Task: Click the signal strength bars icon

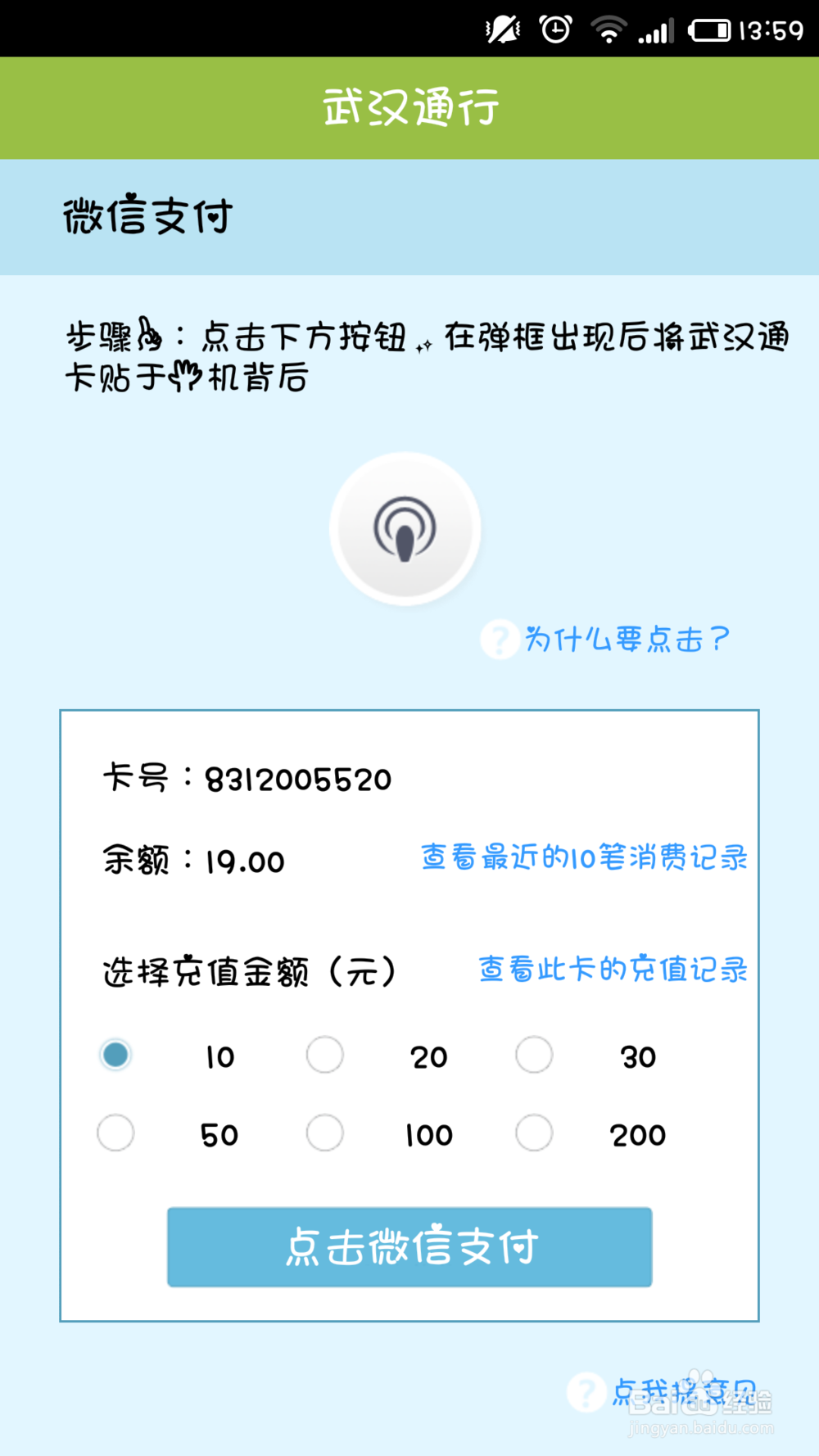Action: (658, 29)
